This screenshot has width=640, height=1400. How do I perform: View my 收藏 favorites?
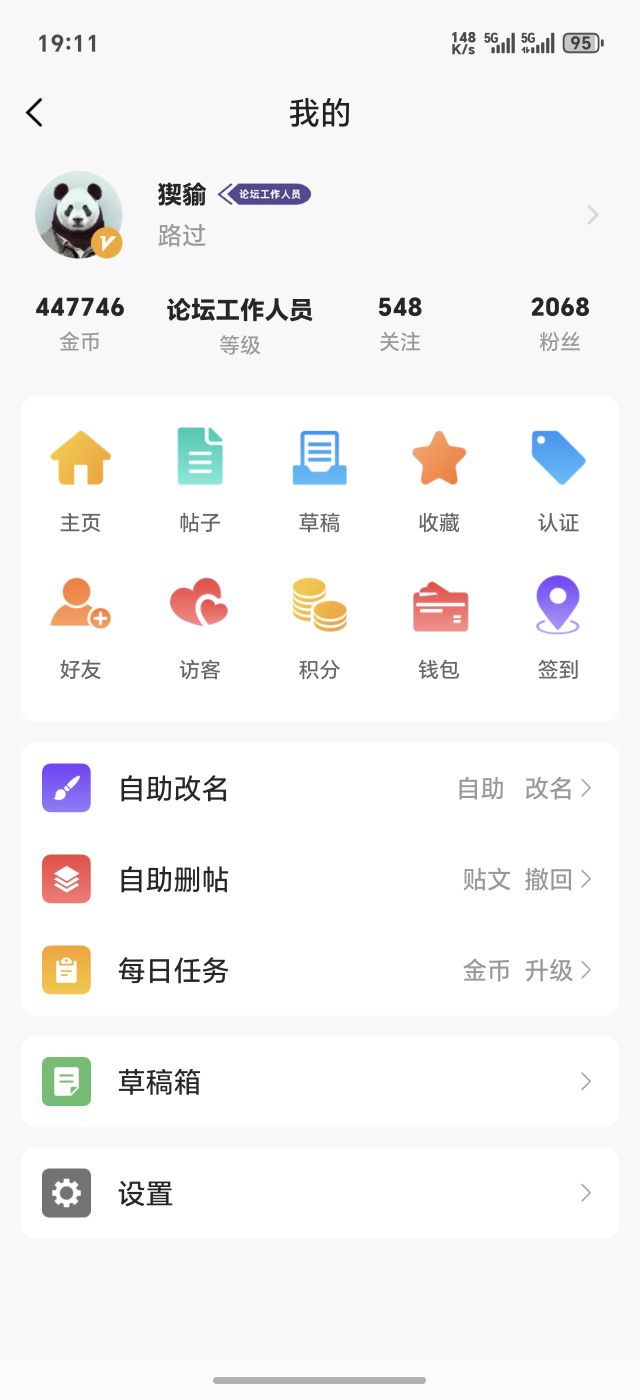(x=439, y=480)
